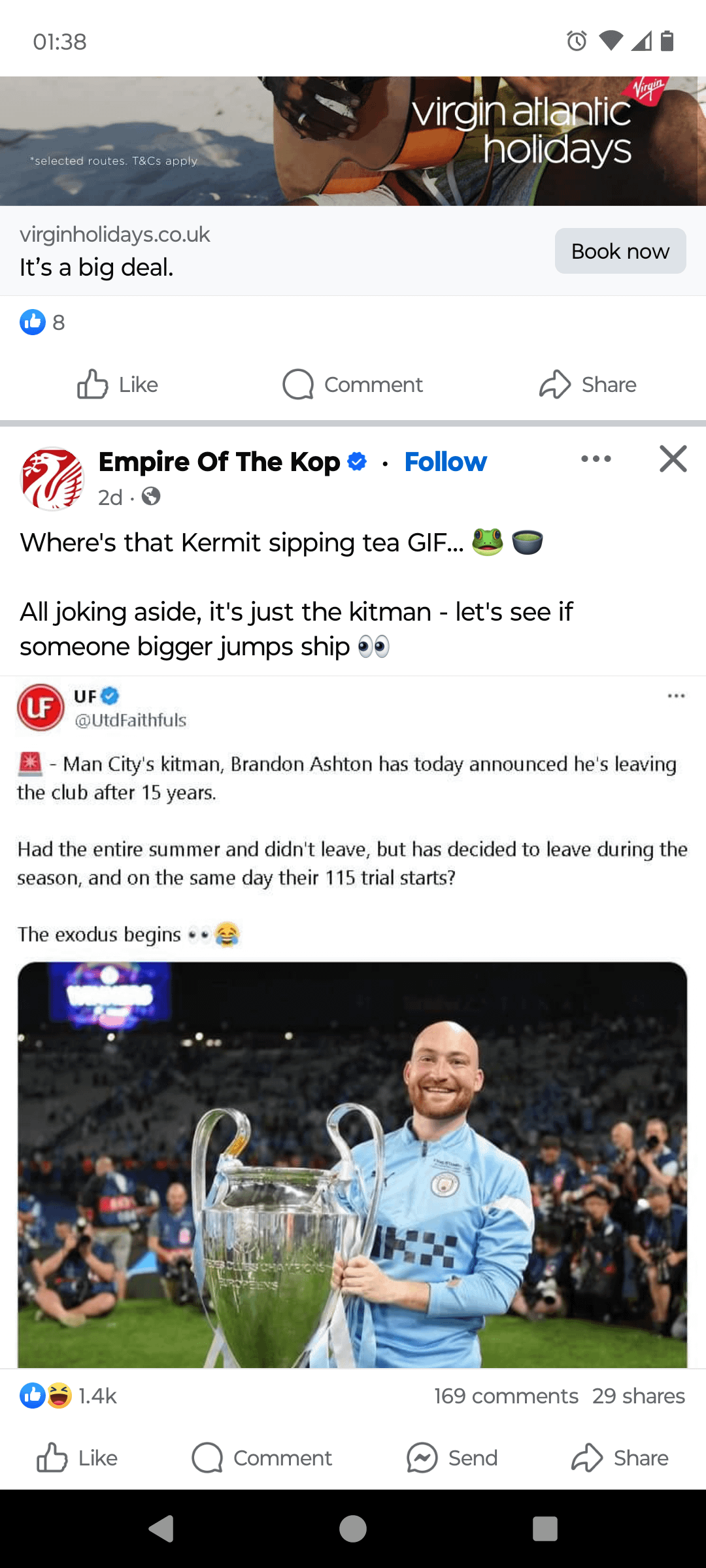706x1568 pixels.
Task: View the 1.4k reactions on the post
Action: (68, 1396)
